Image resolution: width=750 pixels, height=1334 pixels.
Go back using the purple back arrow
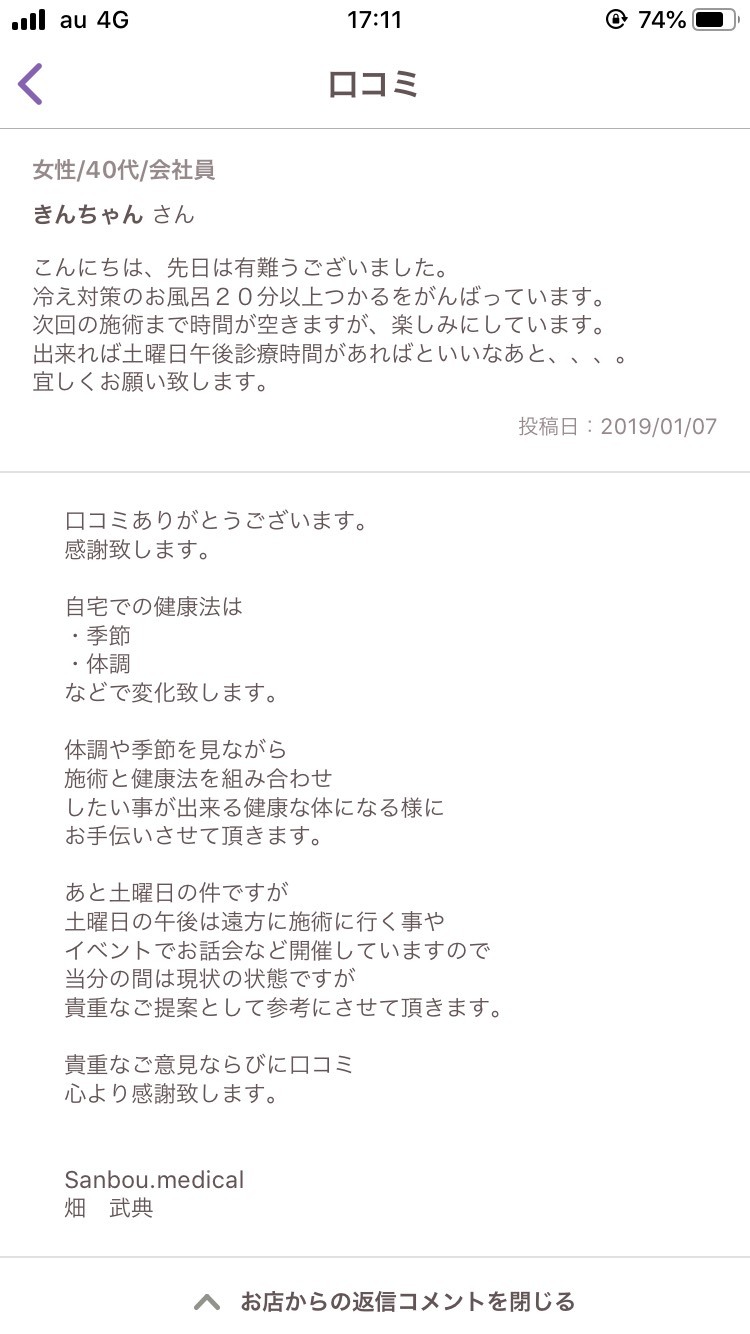coord(31,84)
